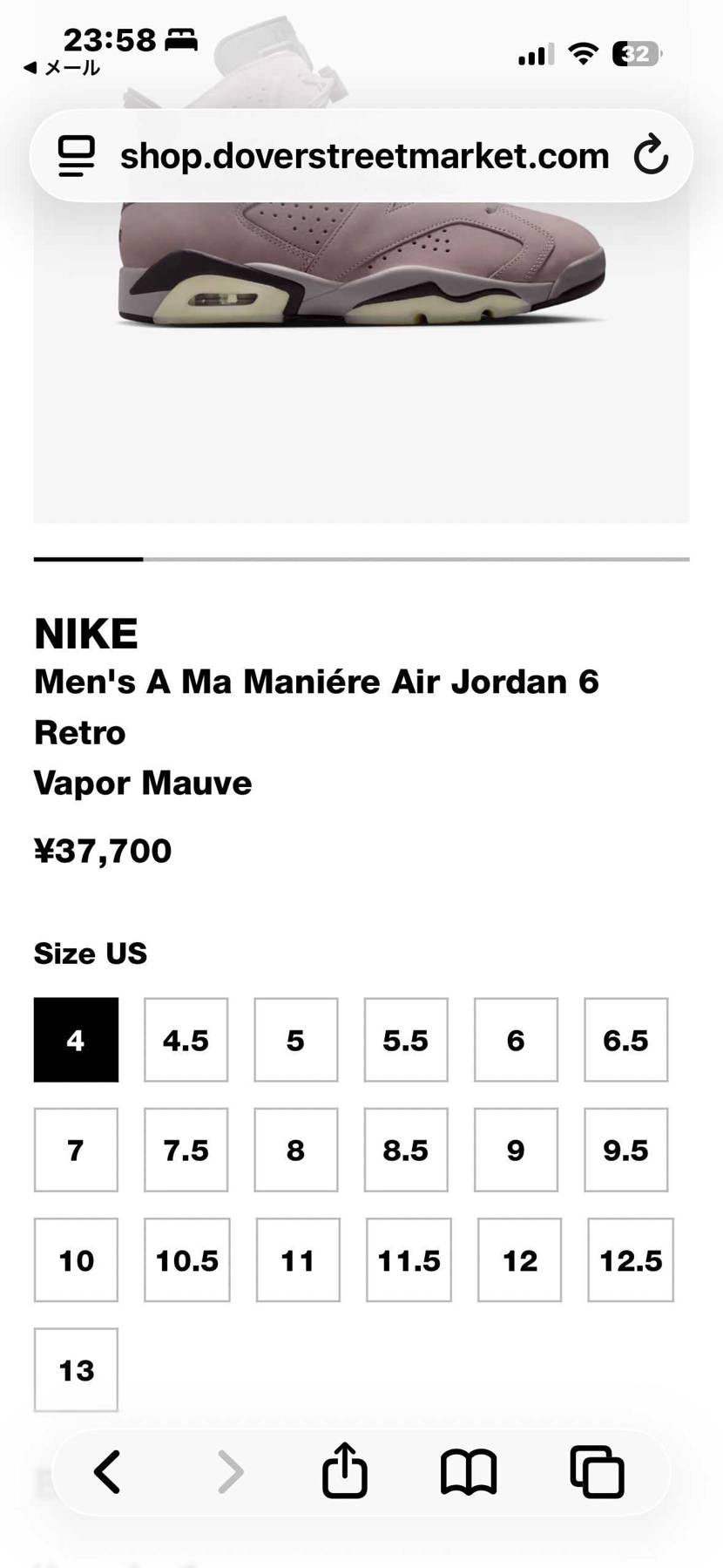This screenshot has height=1568, width=723.
Task: Choose US size 5
Action: pos(296,1040)
